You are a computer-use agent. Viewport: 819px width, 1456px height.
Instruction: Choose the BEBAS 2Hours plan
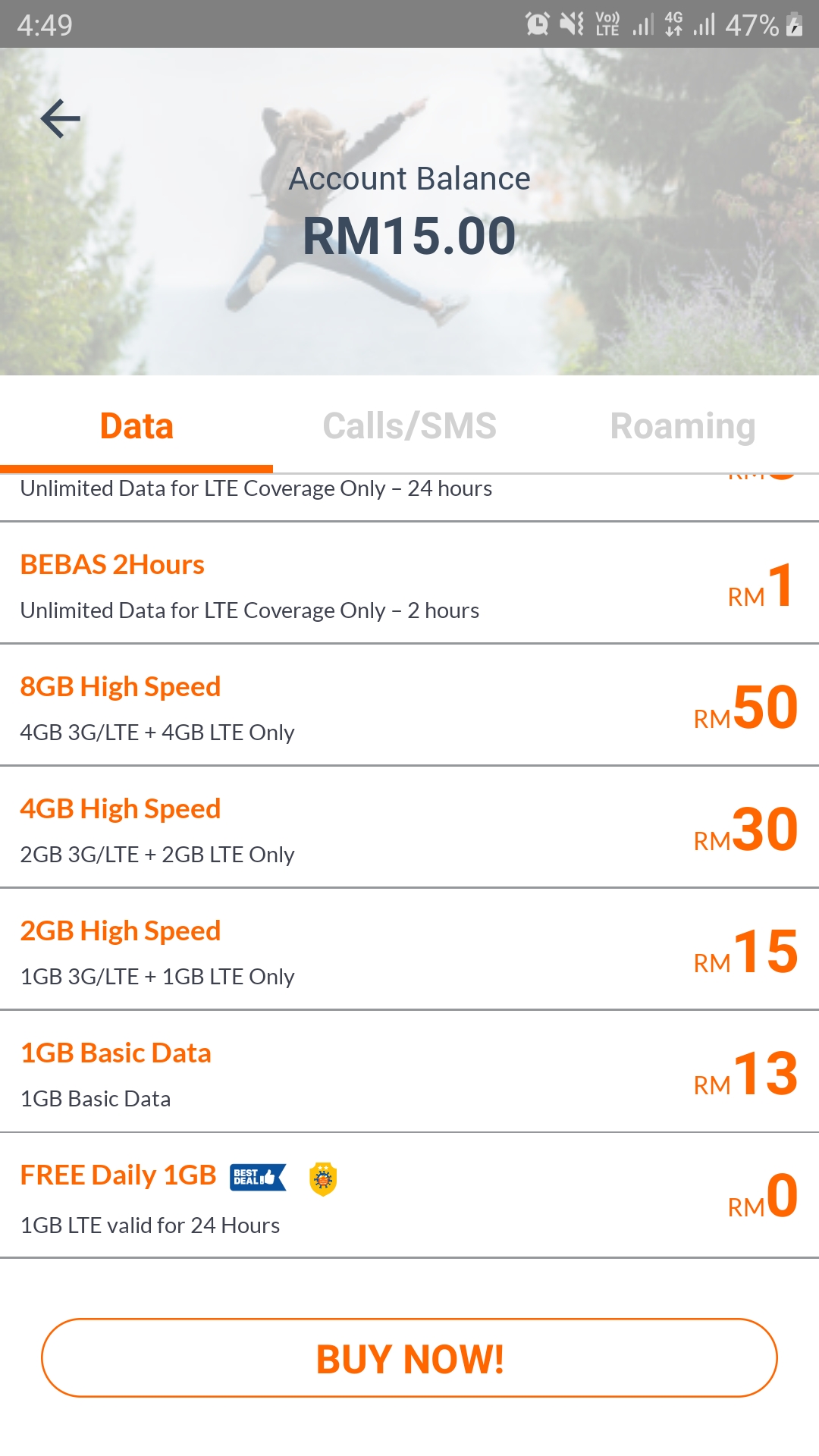tap(409, 583)
